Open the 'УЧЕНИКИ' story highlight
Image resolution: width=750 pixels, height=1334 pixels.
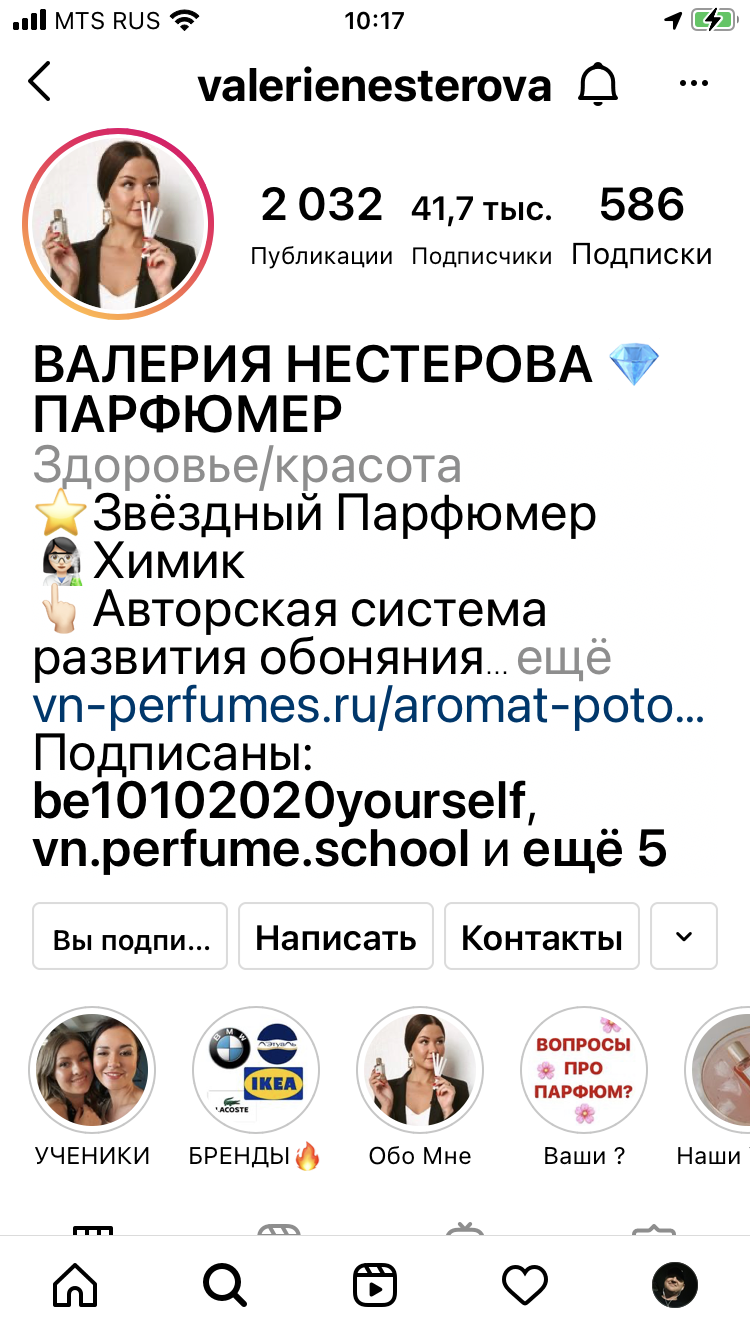93,1070
